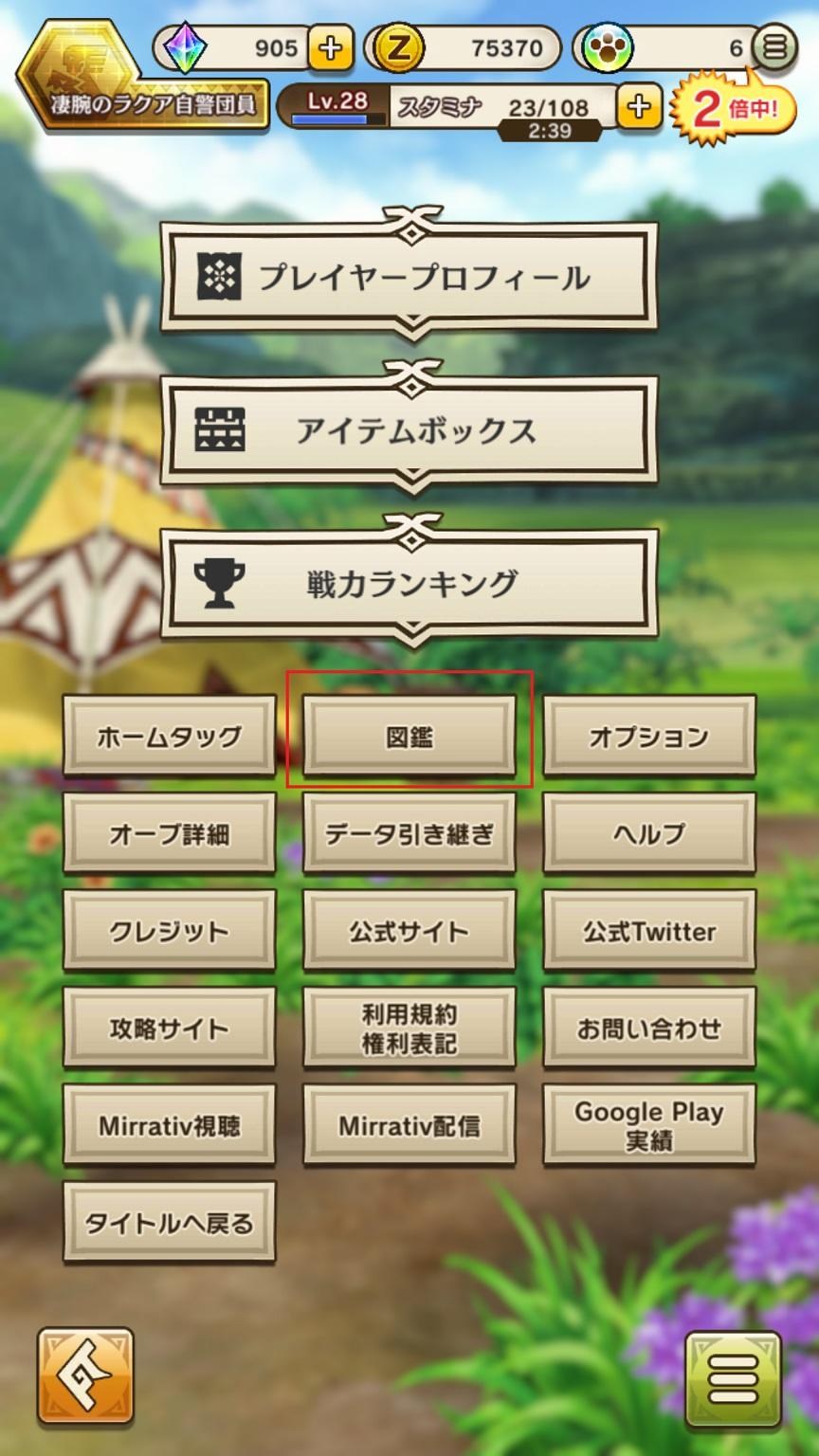
Task: Add gems with the plus button
Action: tap(330, 47)
